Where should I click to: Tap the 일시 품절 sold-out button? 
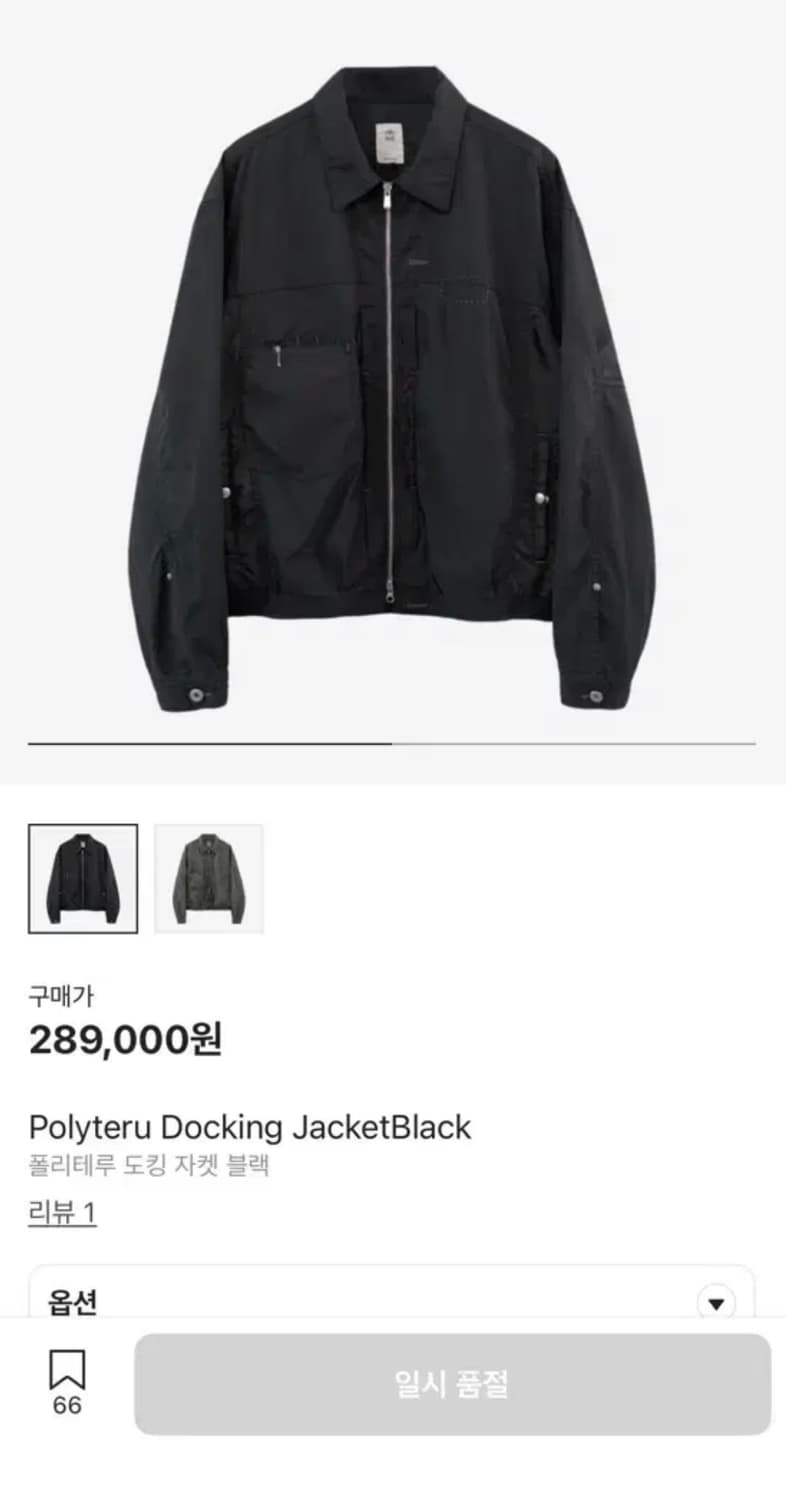click(450, 1385)
